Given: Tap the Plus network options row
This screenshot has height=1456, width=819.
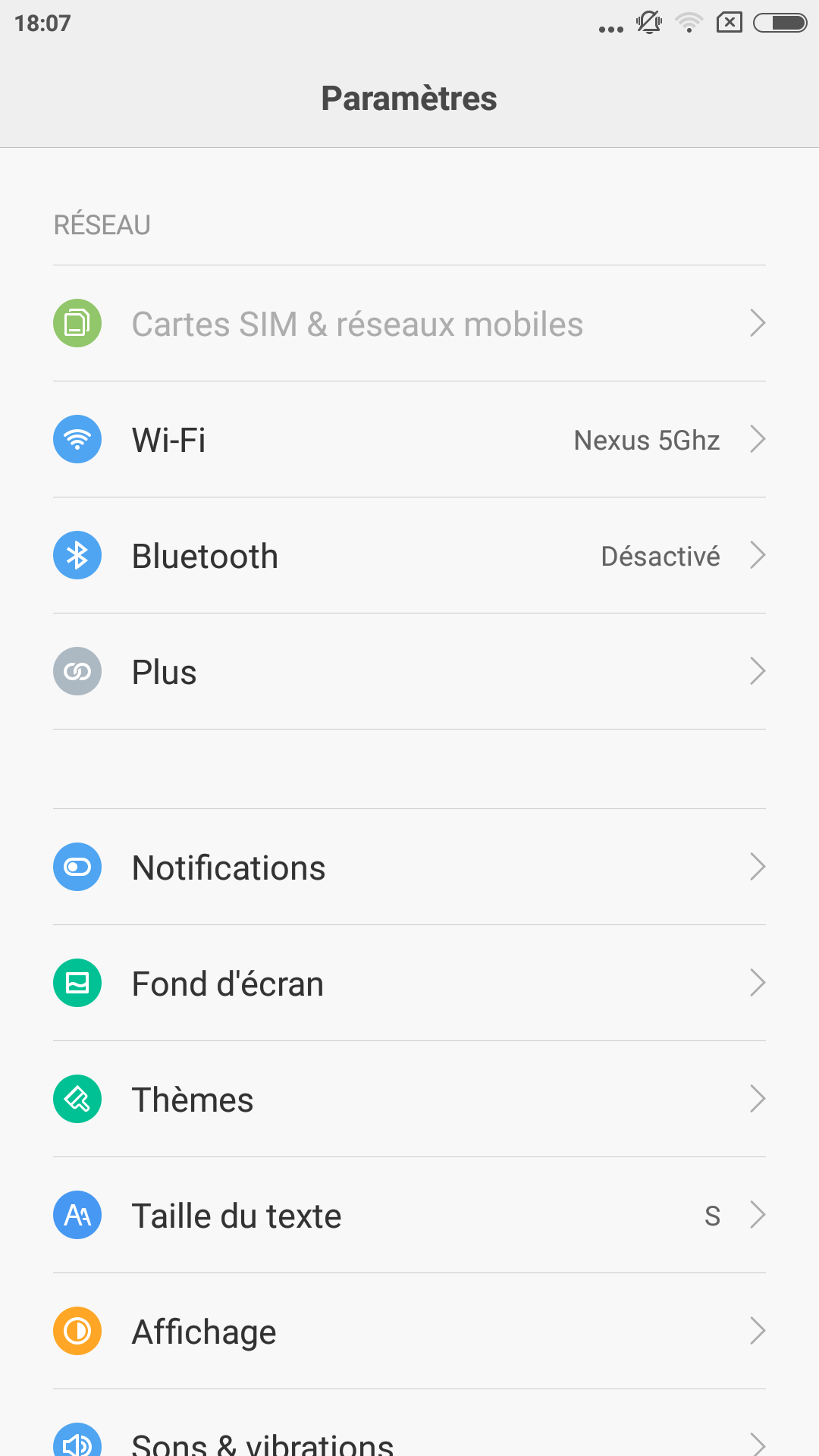Looking at the screenshot, I should click(409, 671).
